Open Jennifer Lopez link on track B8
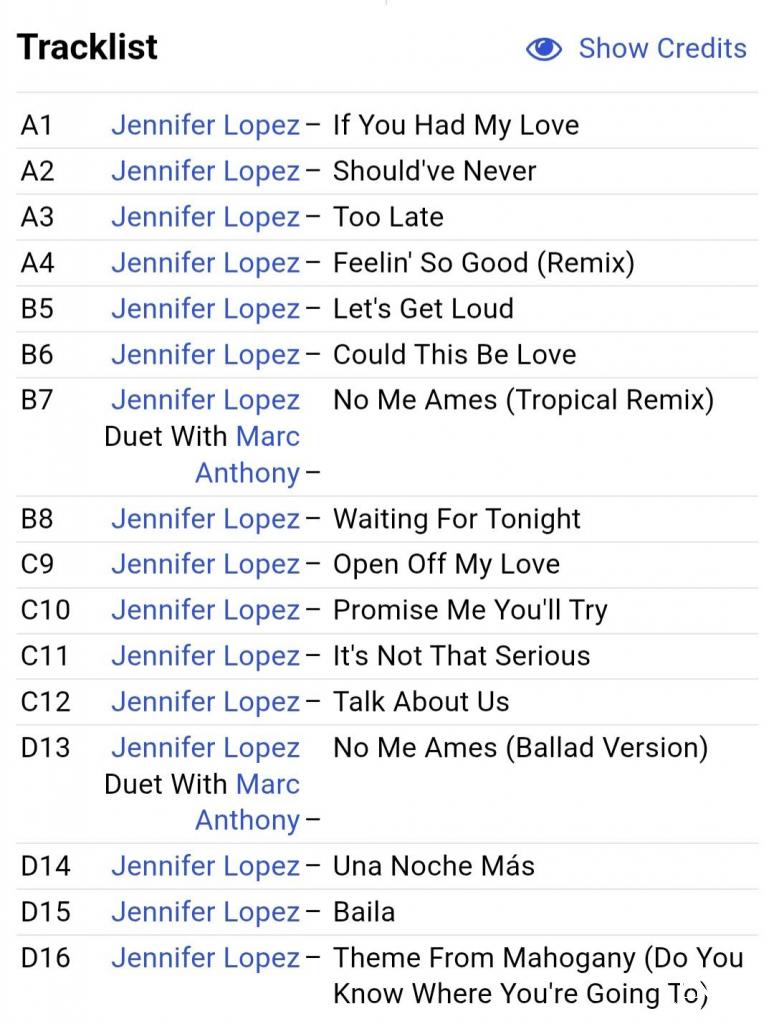The height and width of the screenshot is (1024, 774). [205, 519]
